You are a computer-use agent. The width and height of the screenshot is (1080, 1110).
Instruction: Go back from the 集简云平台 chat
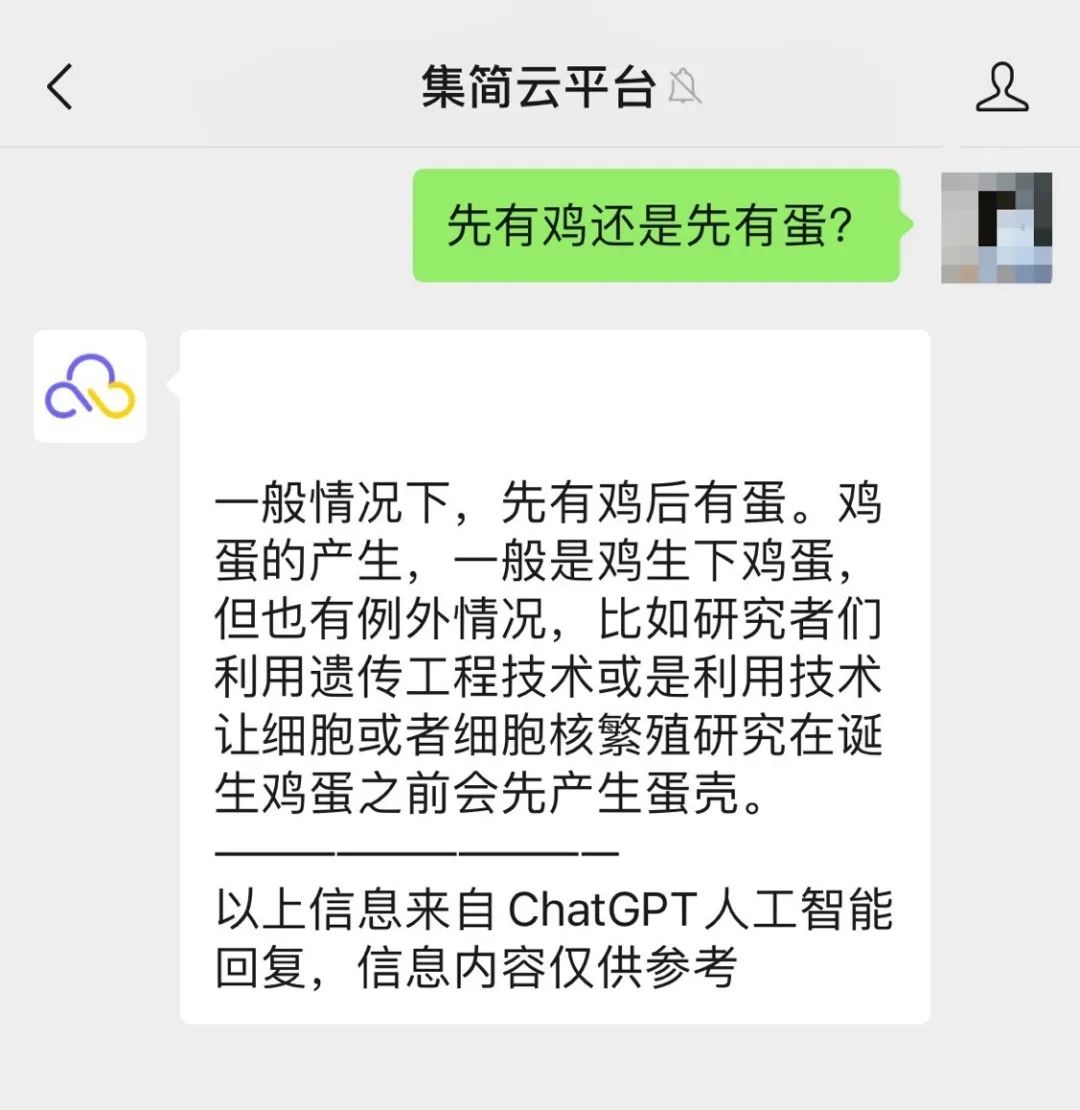click(60, 87)
